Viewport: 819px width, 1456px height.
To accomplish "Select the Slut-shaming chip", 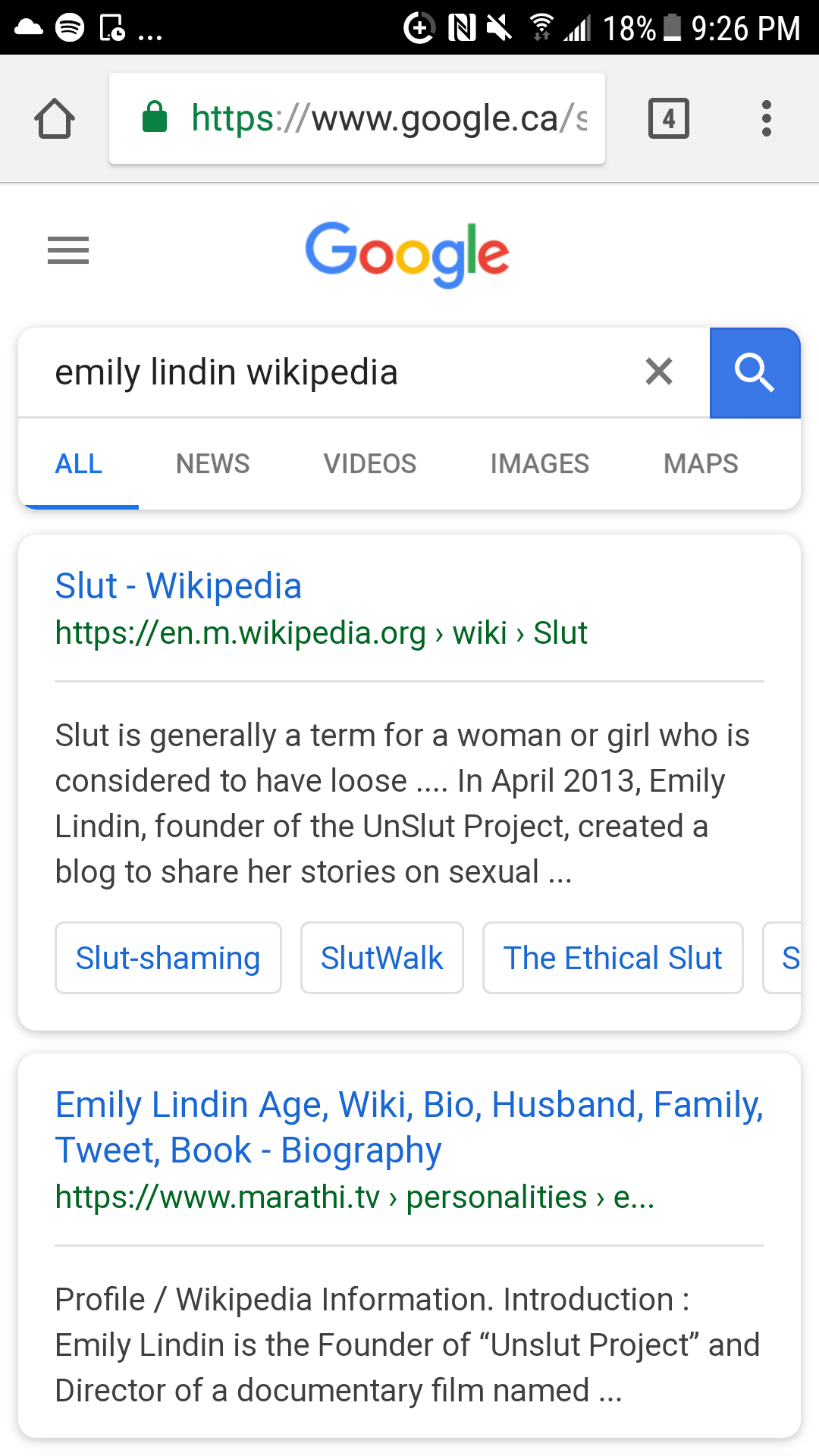I will (x=168, y=958).
